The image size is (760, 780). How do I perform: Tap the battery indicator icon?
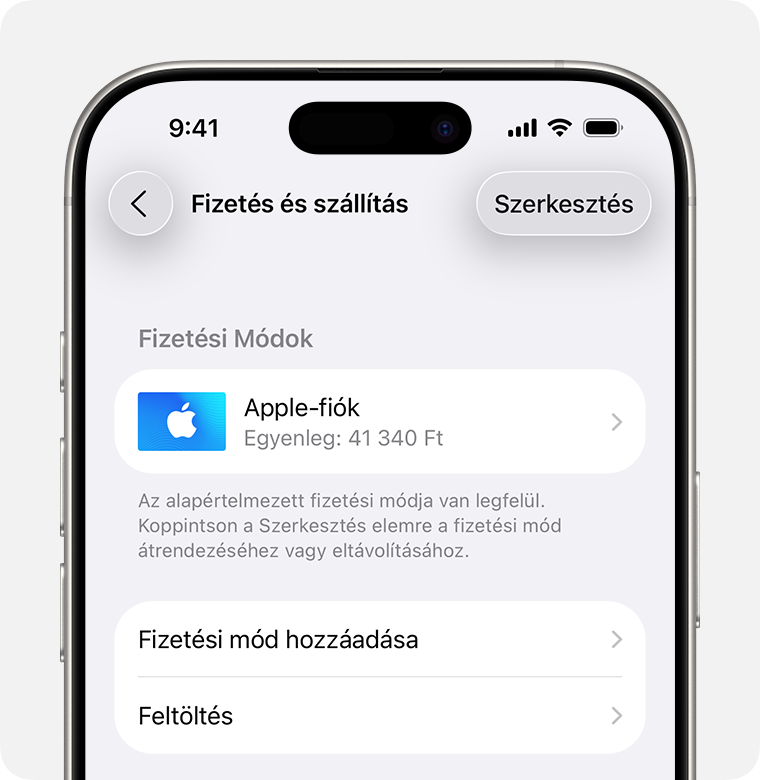click(601, 128)
